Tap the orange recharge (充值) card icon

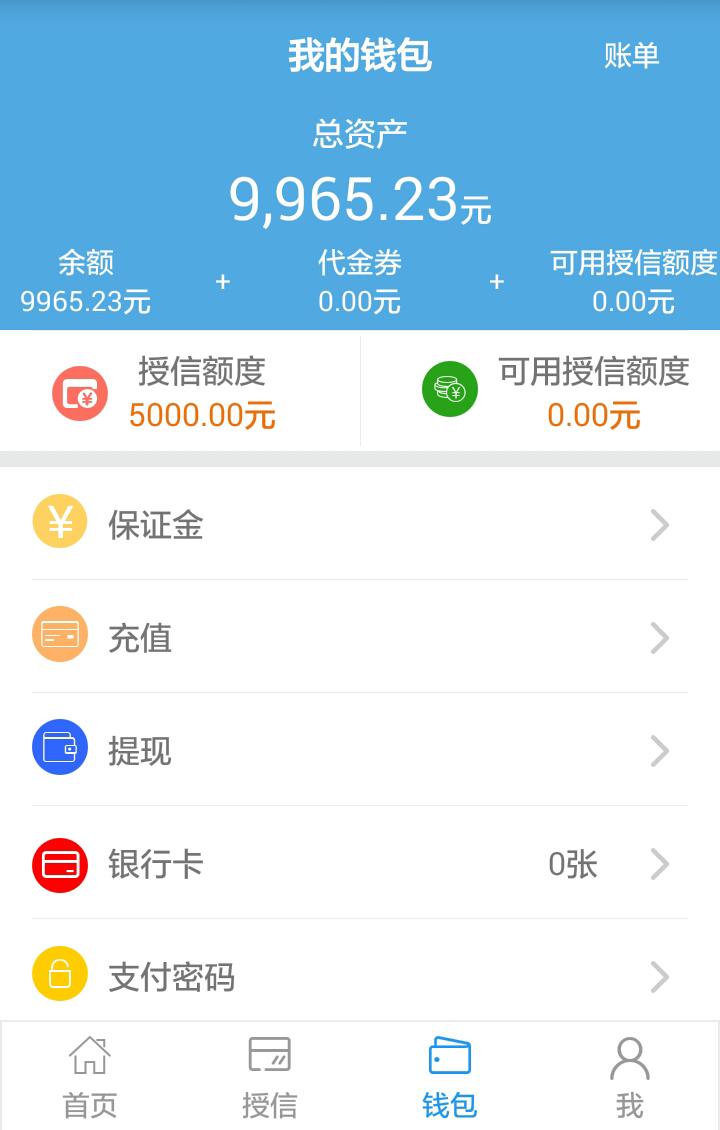point(59,637)
